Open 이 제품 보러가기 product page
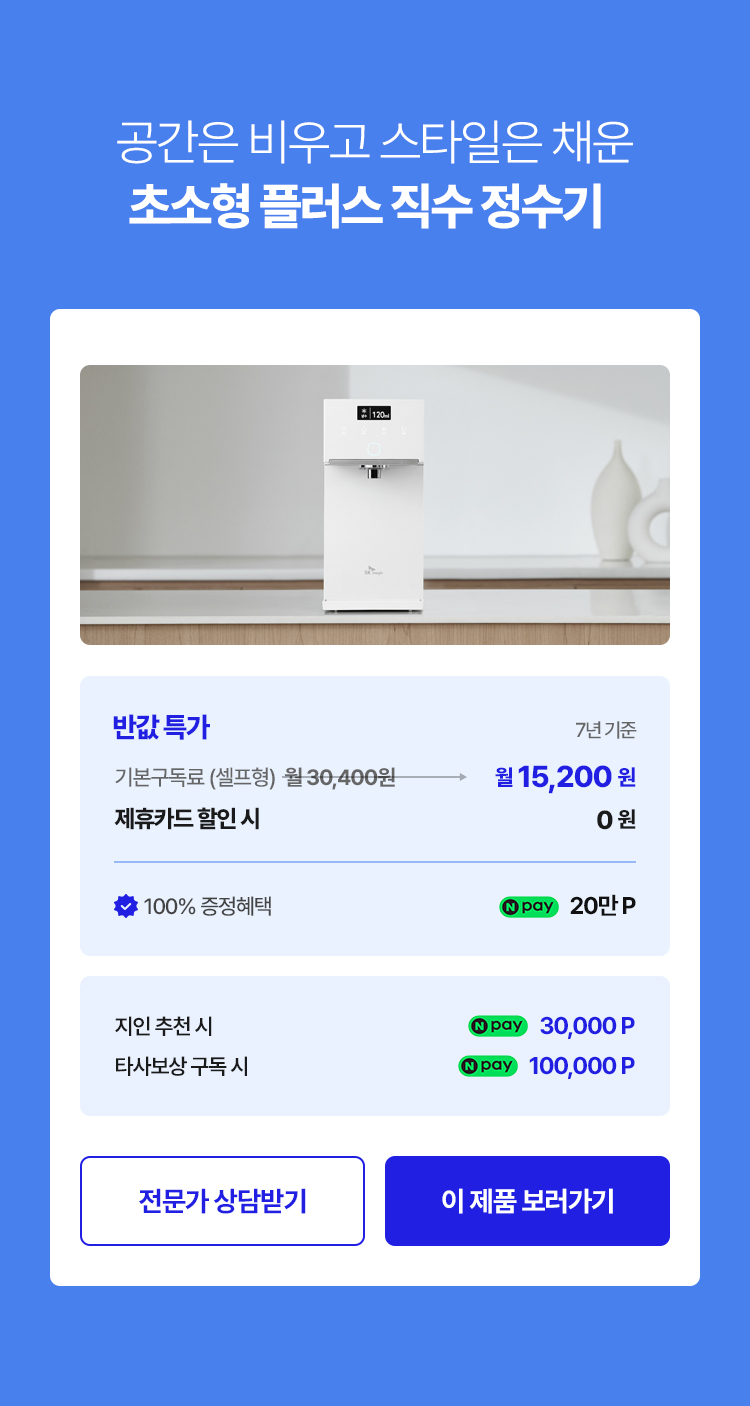The image size is (750, 1406). click(527, 1201)
